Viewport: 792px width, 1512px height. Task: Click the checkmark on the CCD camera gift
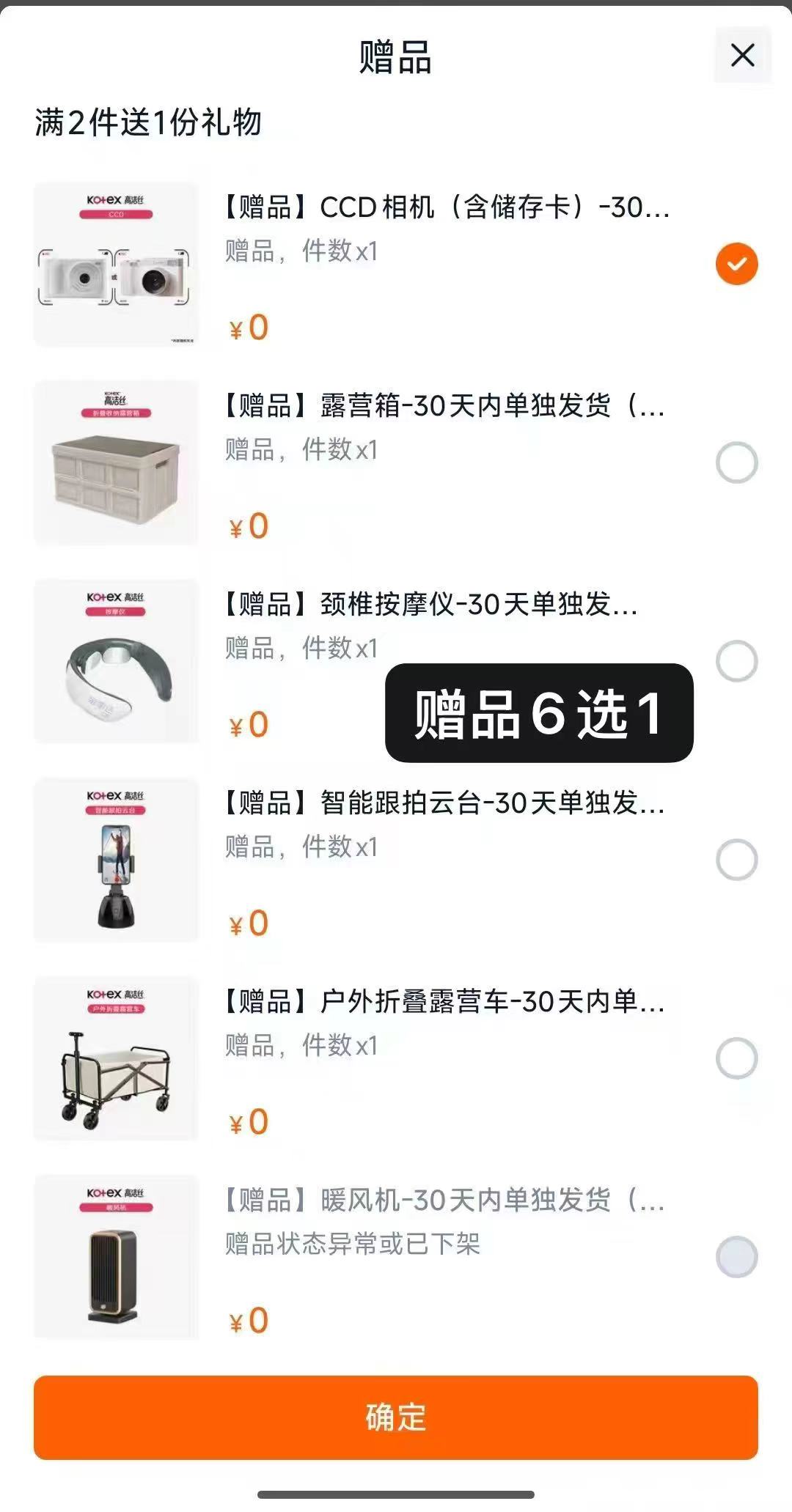point(738,264)
